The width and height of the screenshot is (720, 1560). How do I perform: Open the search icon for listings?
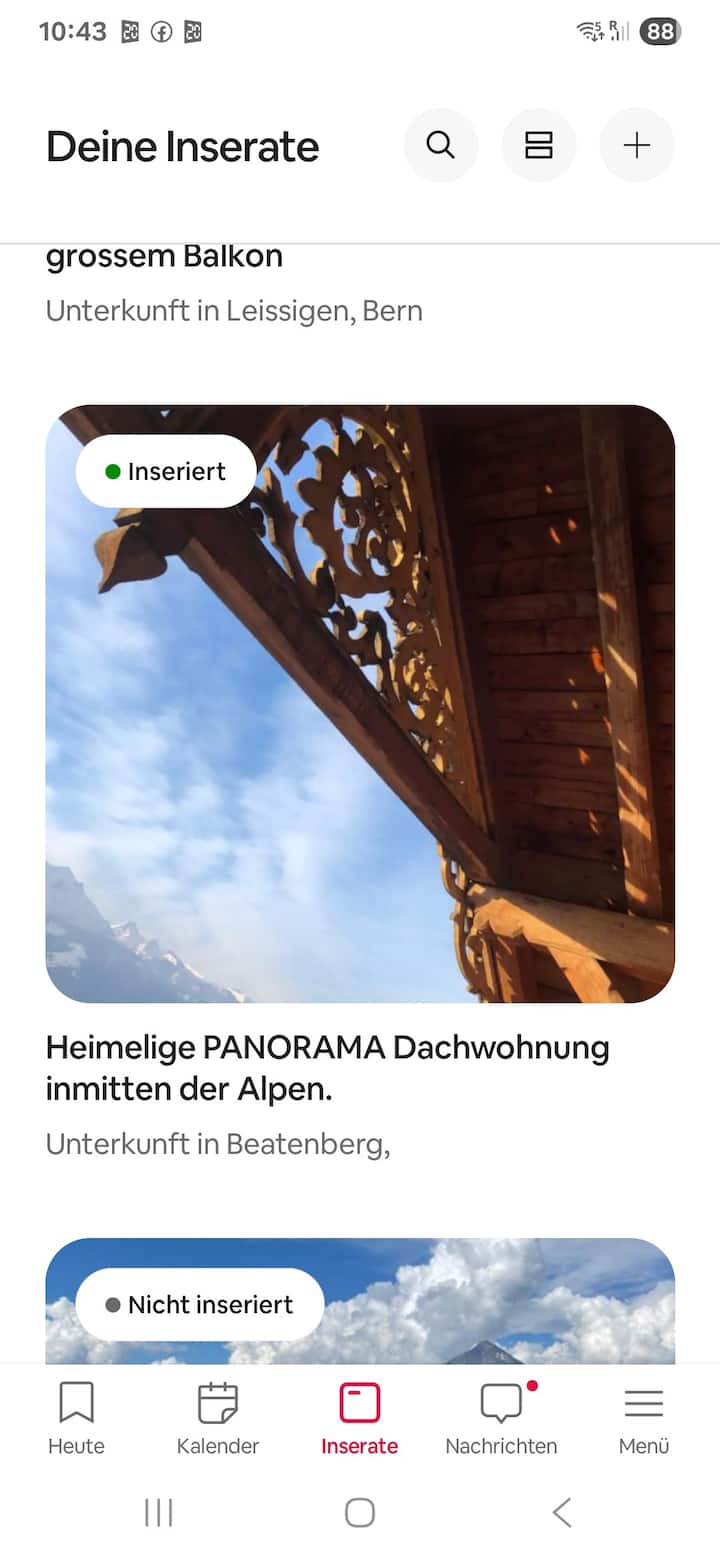tap(440, 146)
